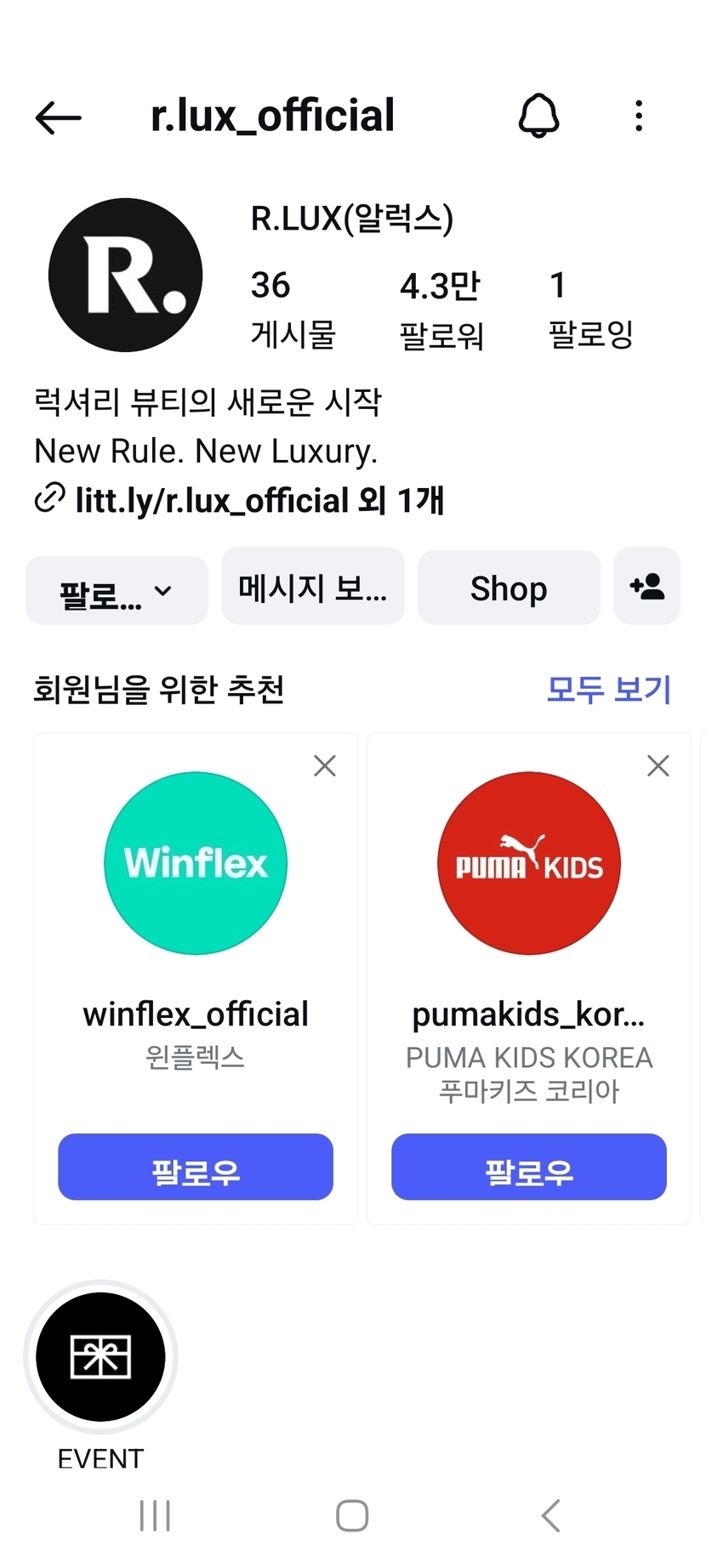Screen dimensions: 706x1568
Task: View R.LUX profile picture
Action: coord(126,275)
